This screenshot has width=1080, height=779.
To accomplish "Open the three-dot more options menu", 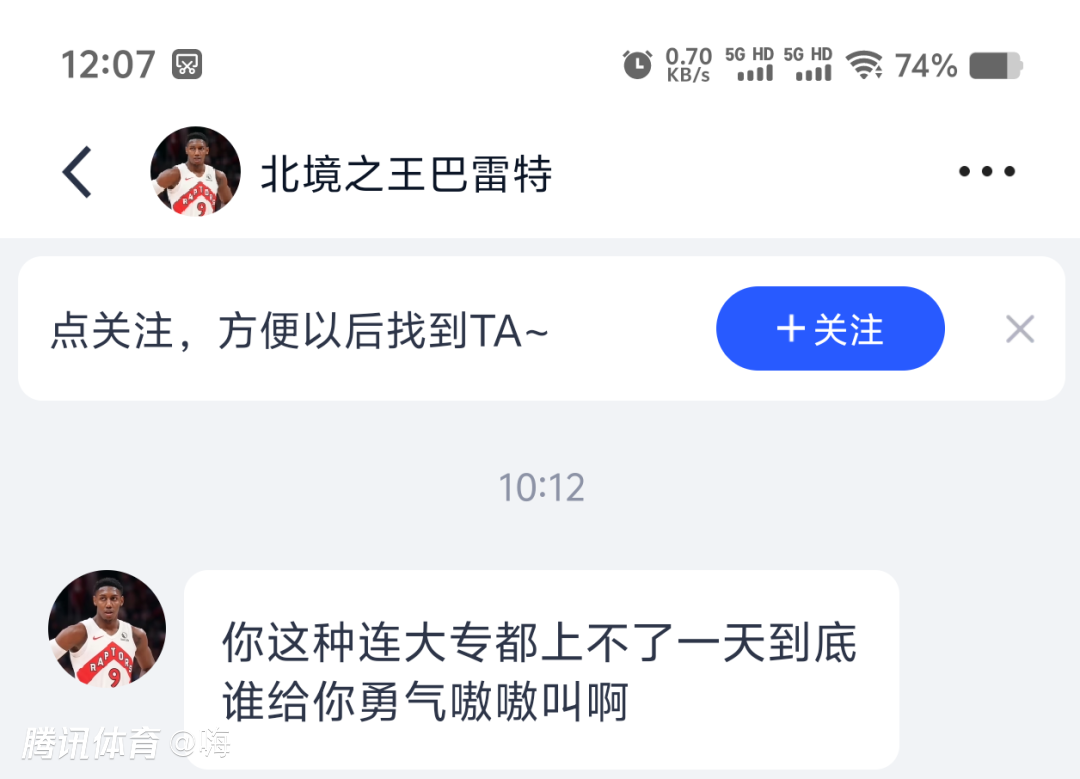I will pyautogui.click(x=986, y=172).
